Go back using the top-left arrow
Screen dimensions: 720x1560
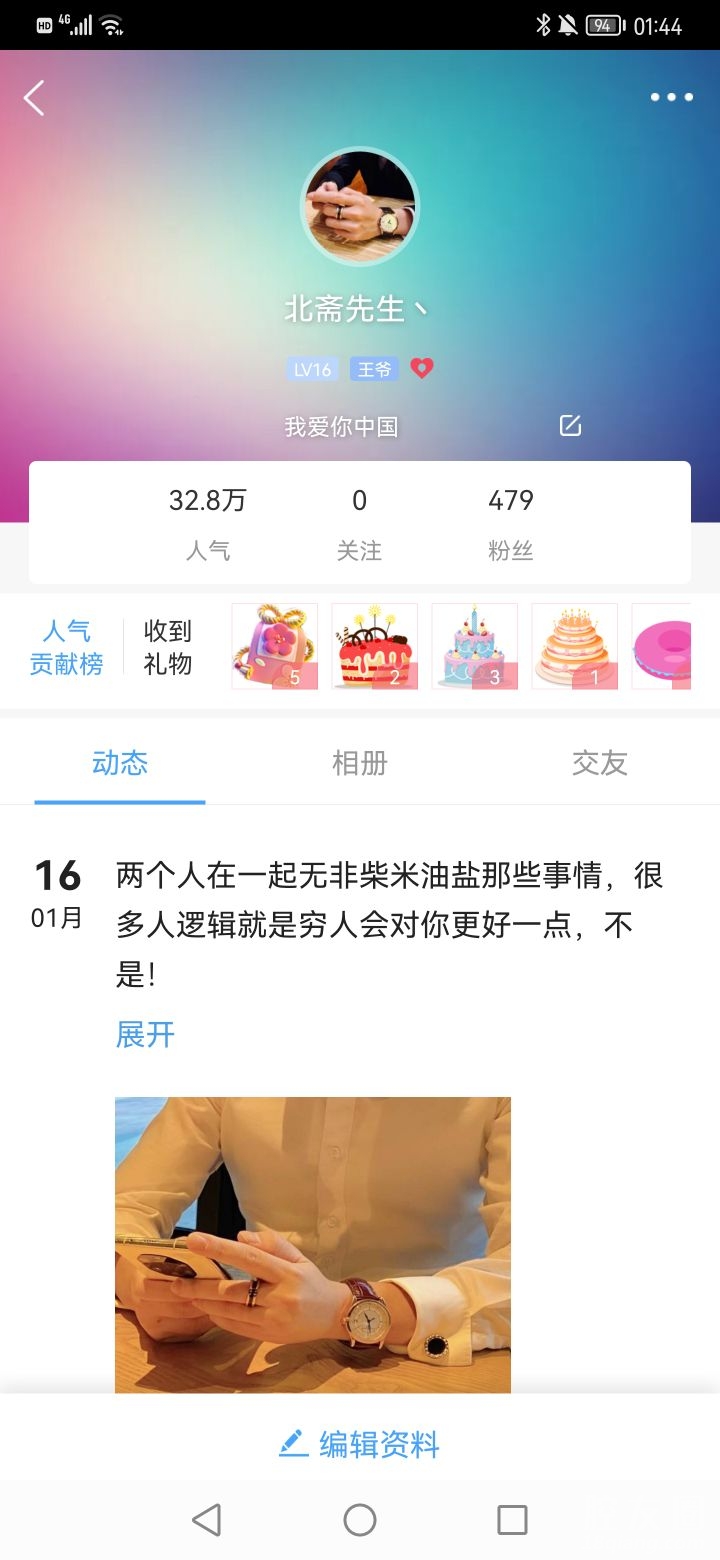coord(34,98)
